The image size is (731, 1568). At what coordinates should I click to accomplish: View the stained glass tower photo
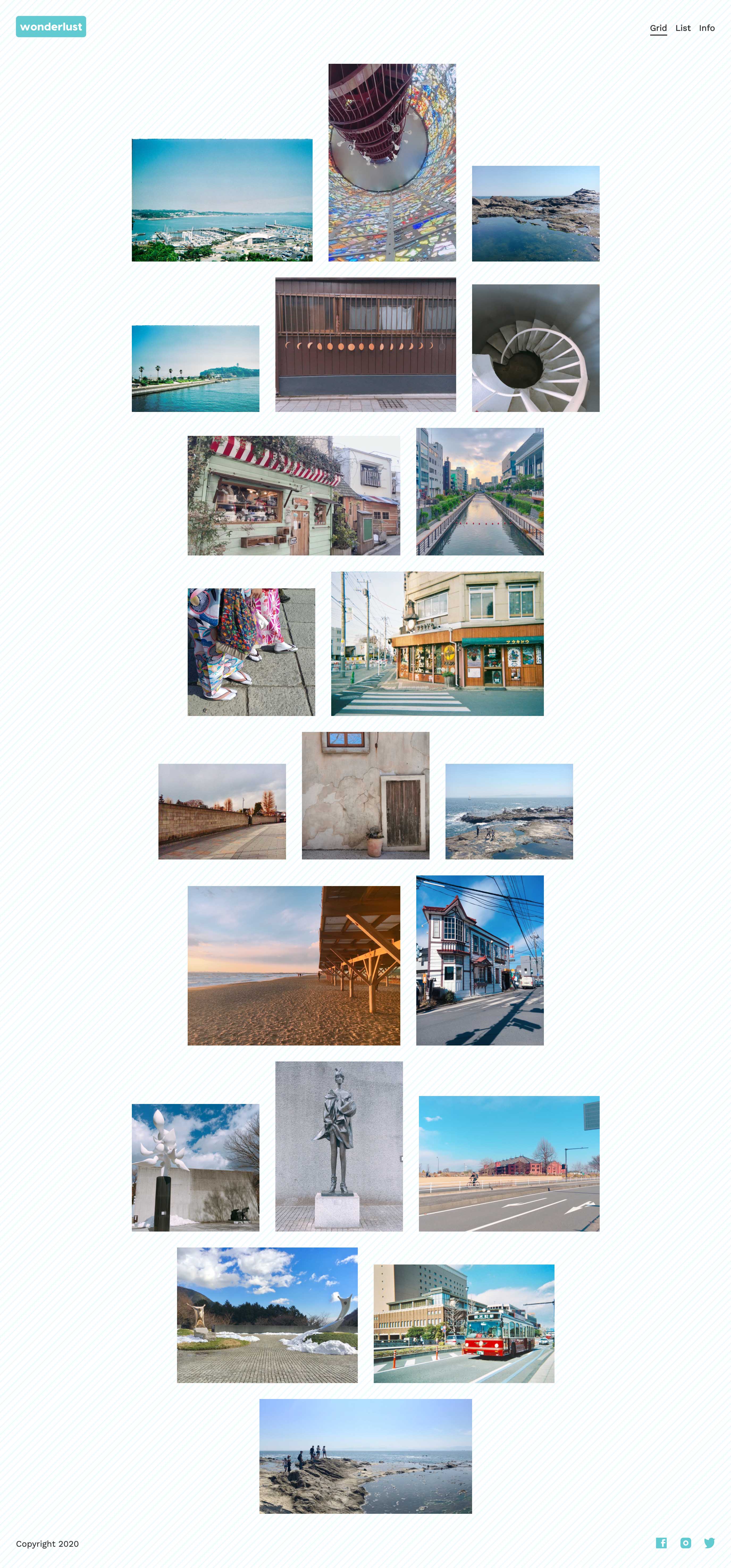[392, 163]
